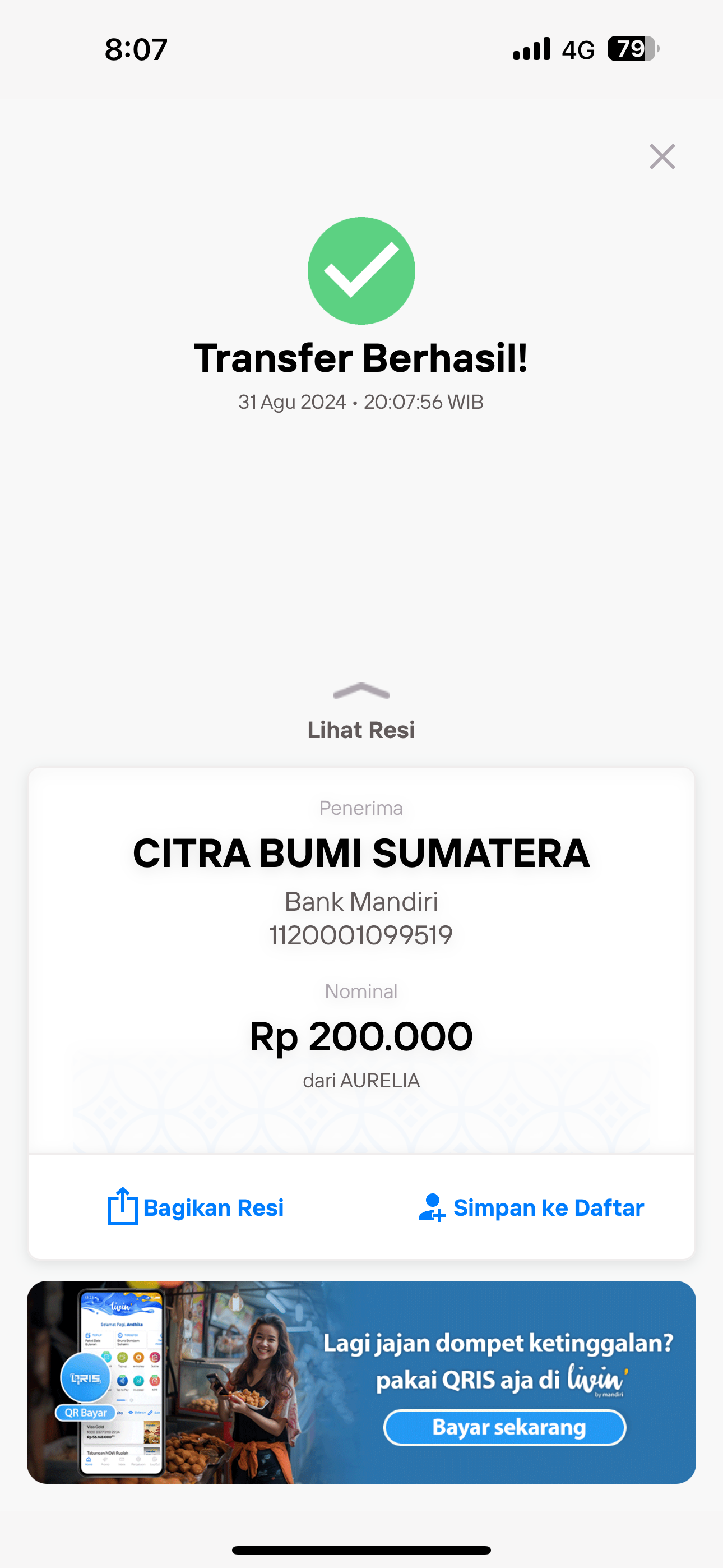The width and height of the screenshot is (723, 1568).
Task: Save recipient with Simpan ke Daftar
Action: tap(531, 1207)
